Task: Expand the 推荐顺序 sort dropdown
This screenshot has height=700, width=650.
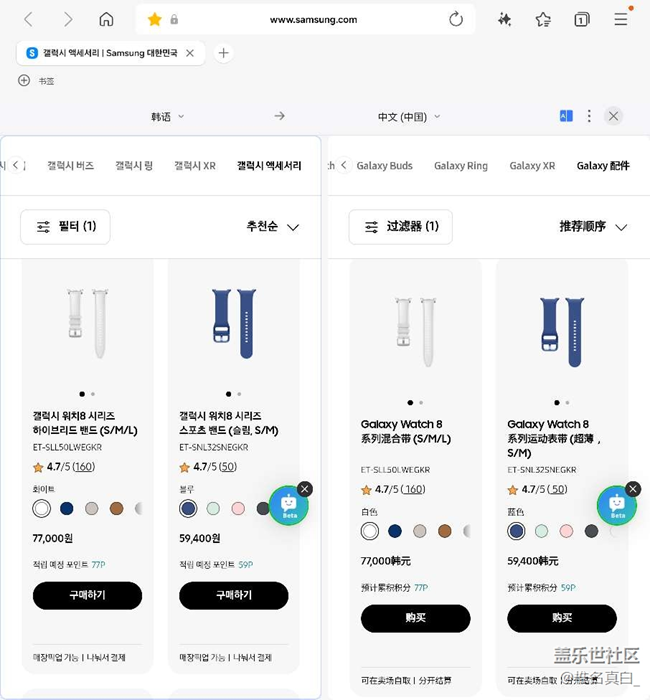Action: point(593,227)
